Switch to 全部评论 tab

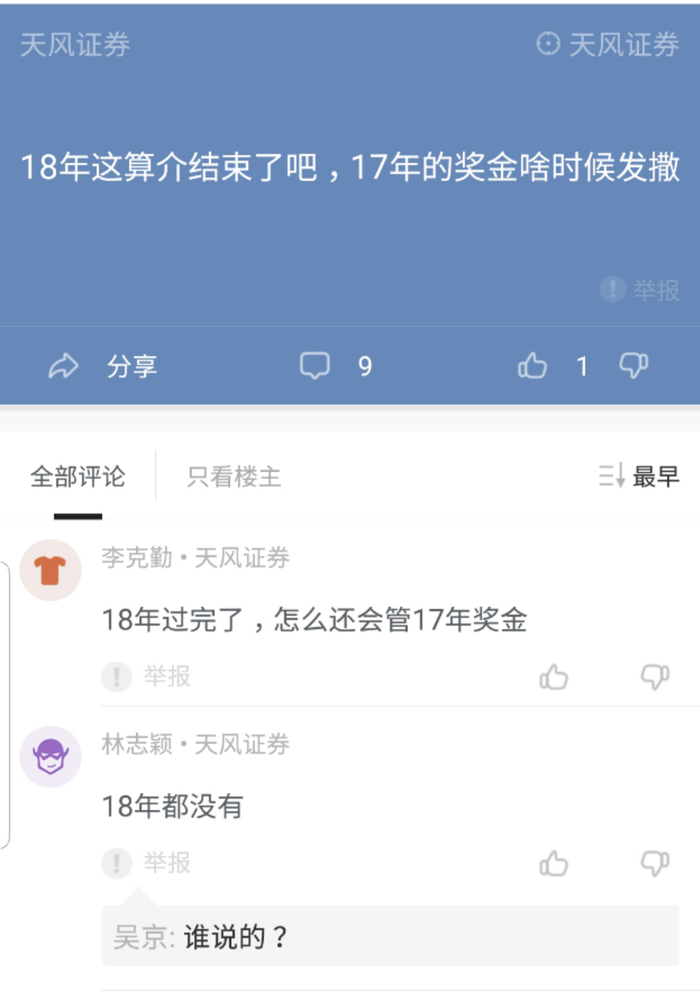[78, 477]
